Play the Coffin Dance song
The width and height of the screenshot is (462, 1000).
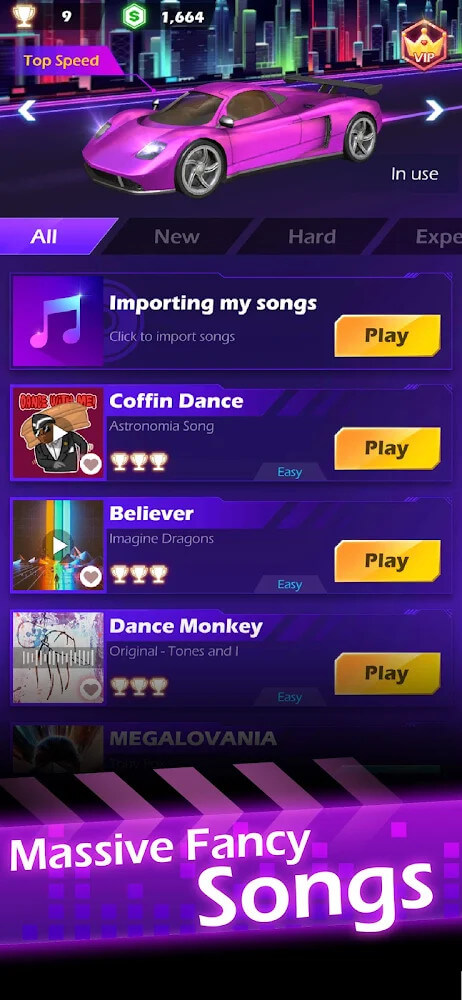(x=387, y=448)
